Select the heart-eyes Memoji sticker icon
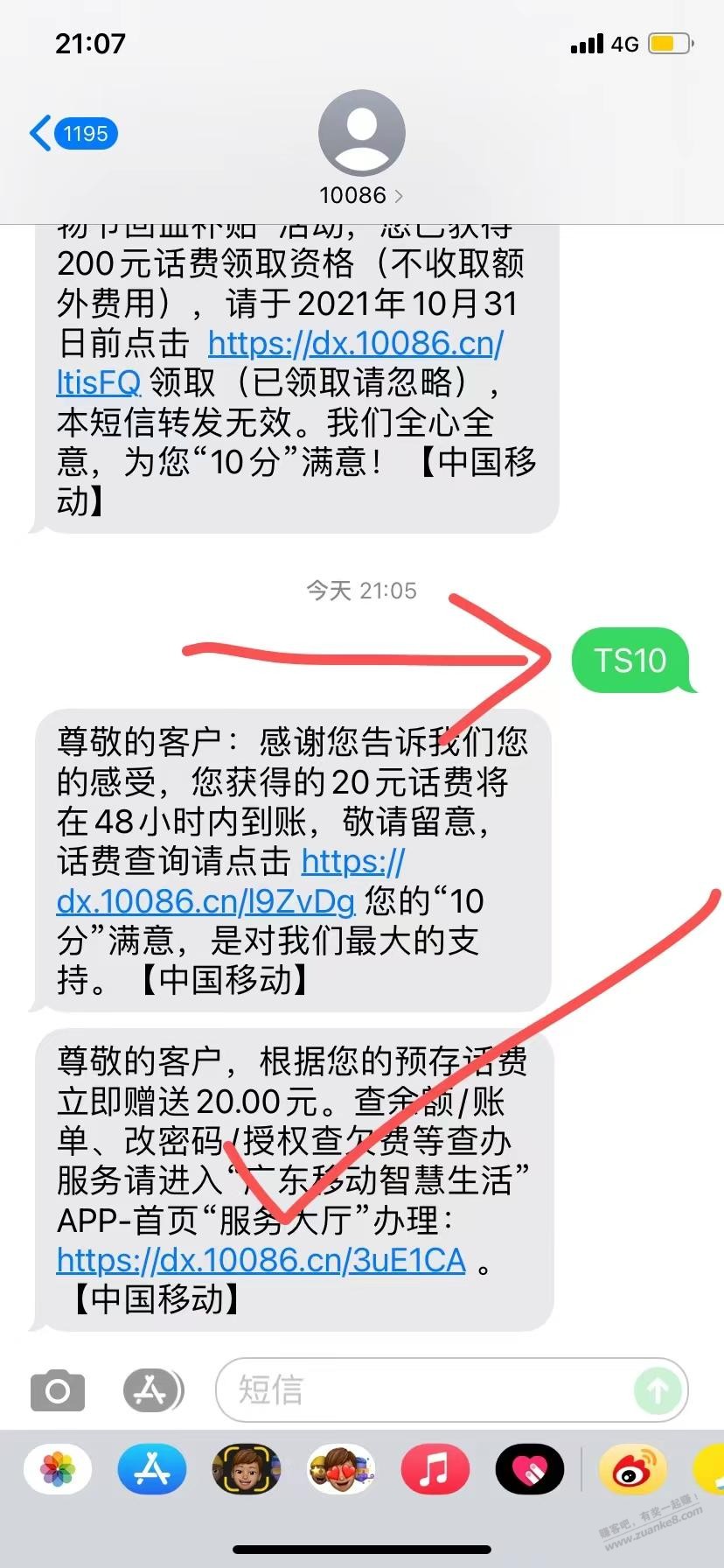Image resolution: width=724 pixels, height=1568 pixels. 341,1470
